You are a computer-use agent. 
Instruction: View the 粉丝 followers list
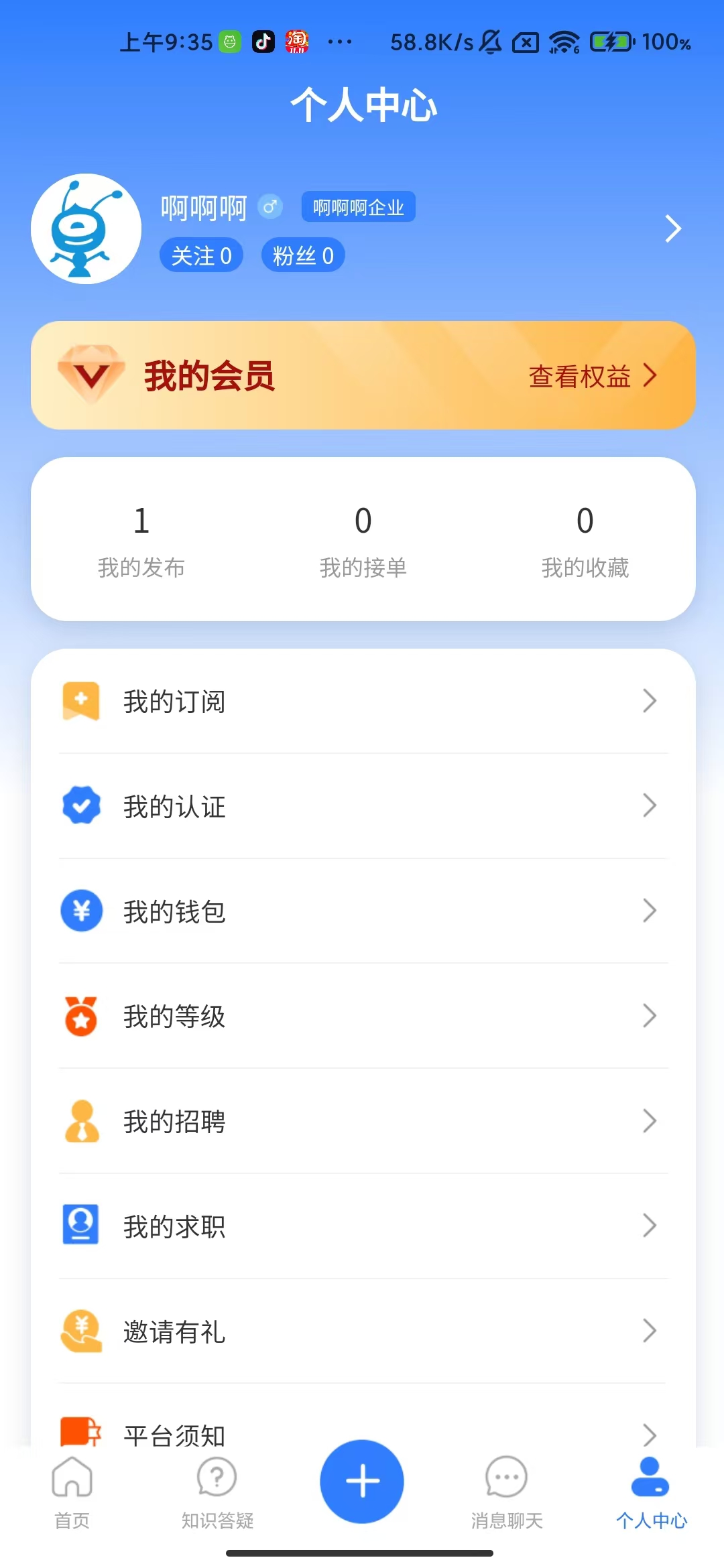click(303, 255)
